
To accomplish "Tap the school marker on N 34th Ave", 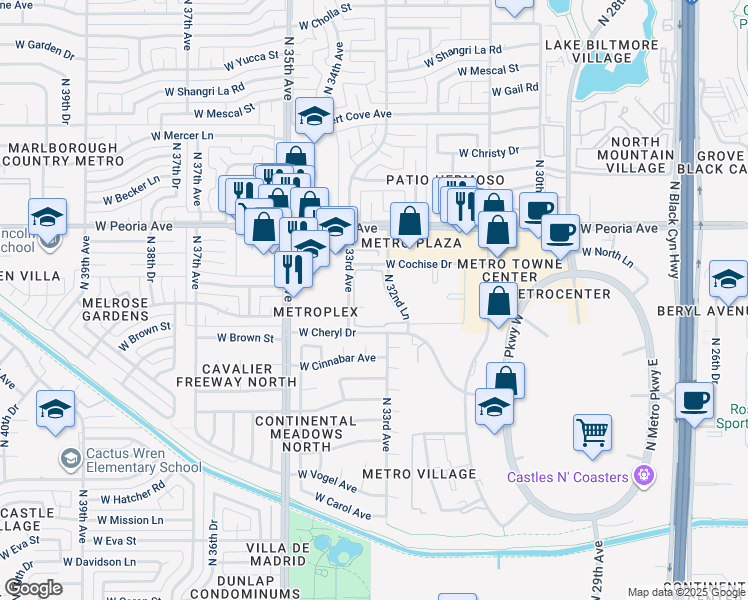I will (x=314, y=119).
